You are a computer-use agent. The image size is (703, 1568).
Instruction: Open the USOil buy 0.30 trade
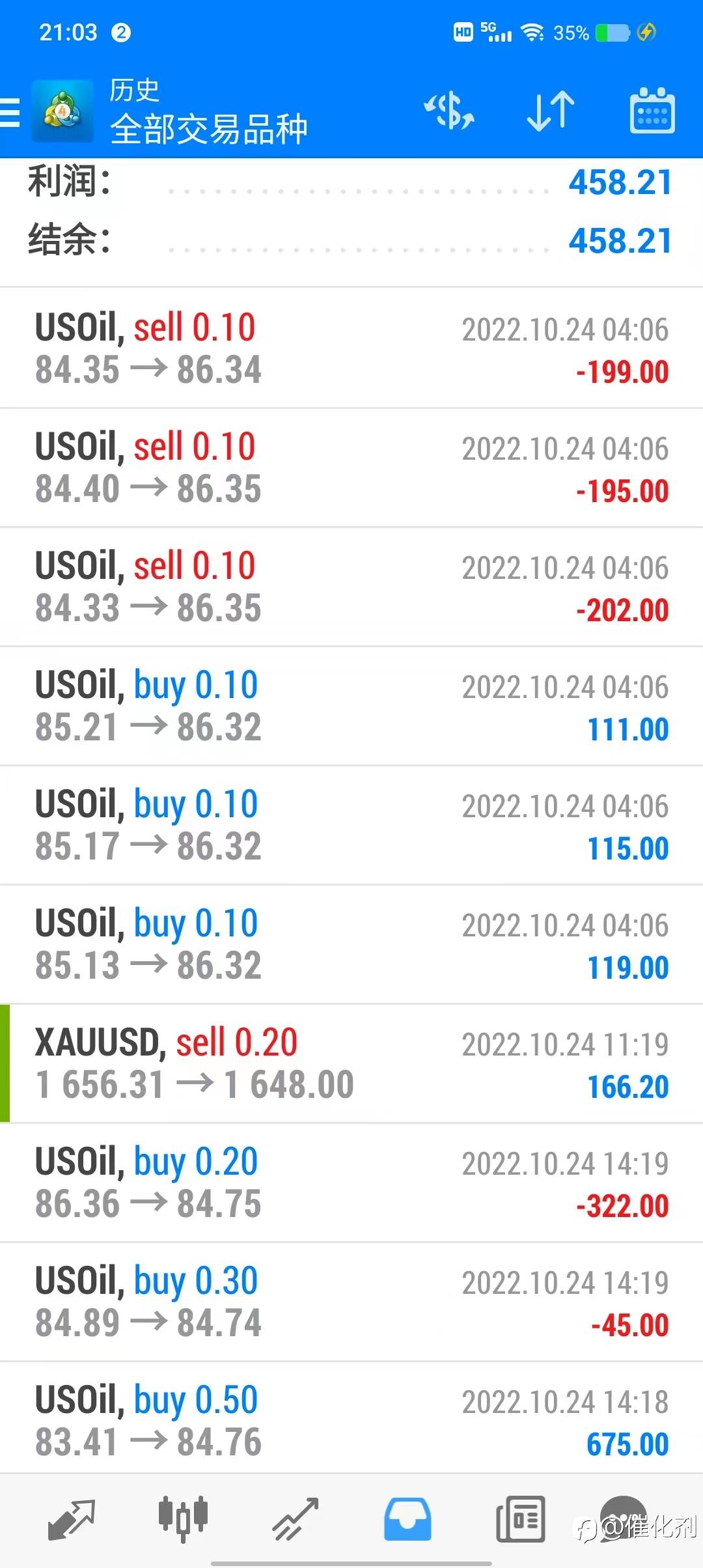[351, 1302]
